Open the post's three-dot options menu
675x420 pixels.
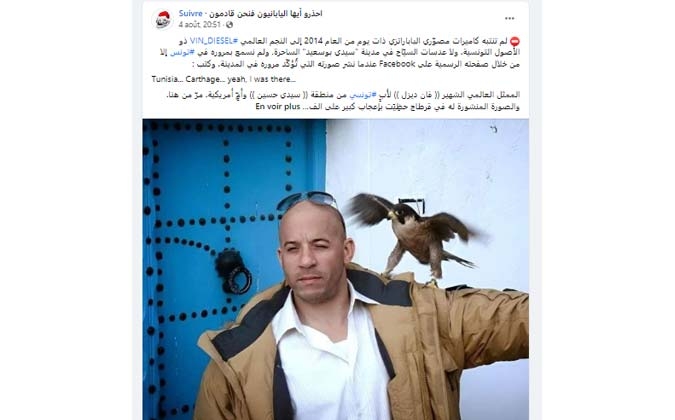[x=509, y=18]
